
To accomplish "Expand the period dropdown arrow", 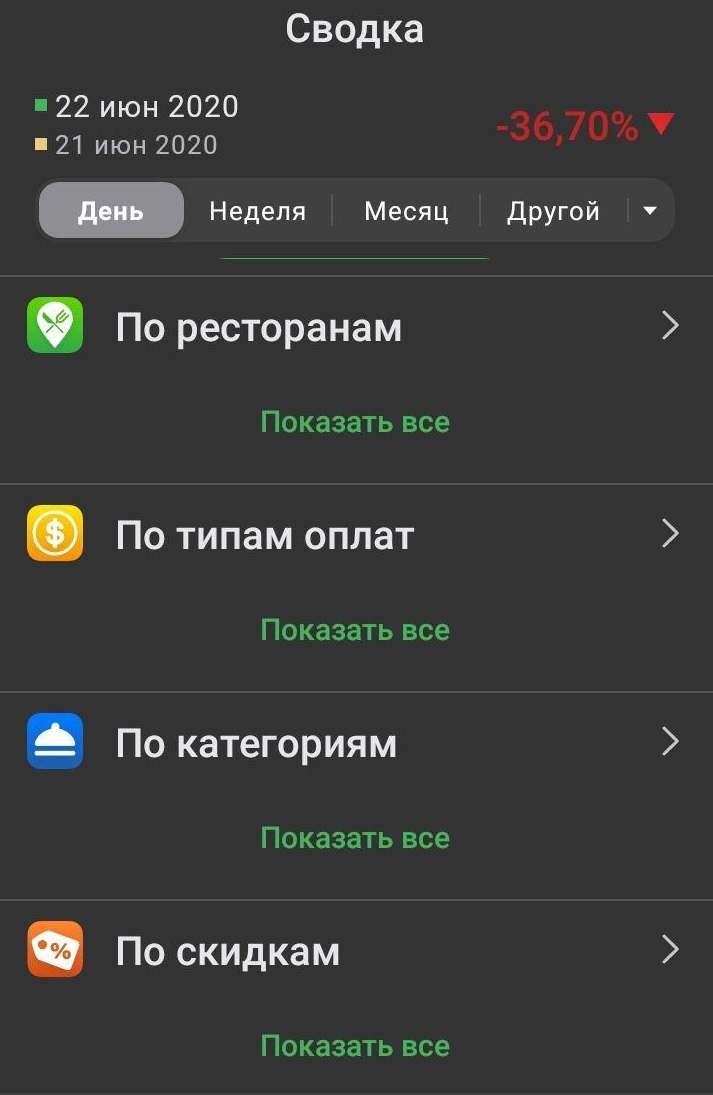I will pos(650,211).
